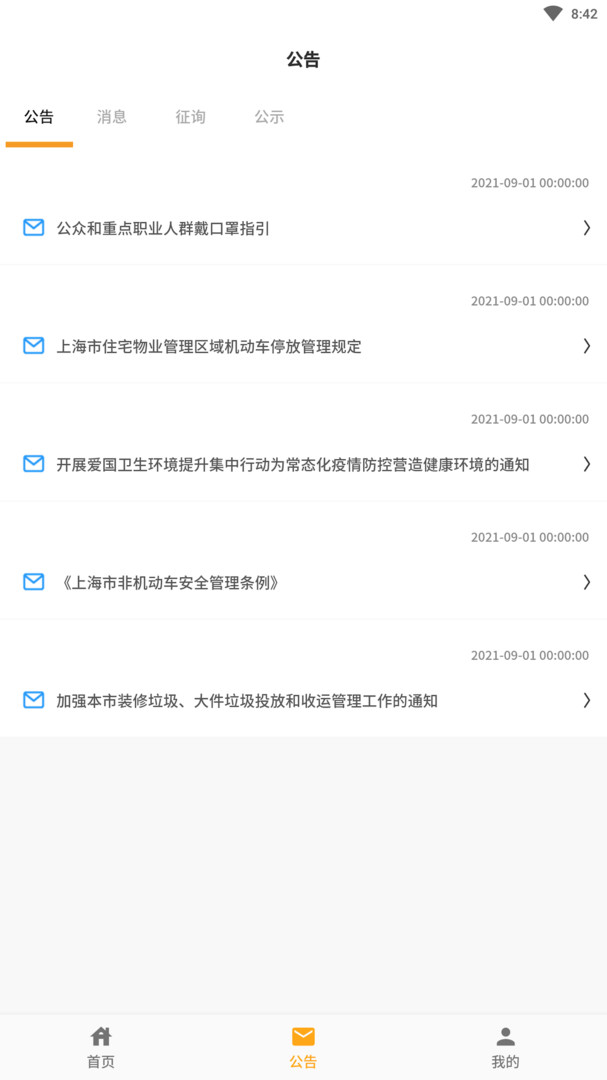Switch to the 公示 tab
The width and height of the screenshot is (607, 1080).
coord(269,117)
